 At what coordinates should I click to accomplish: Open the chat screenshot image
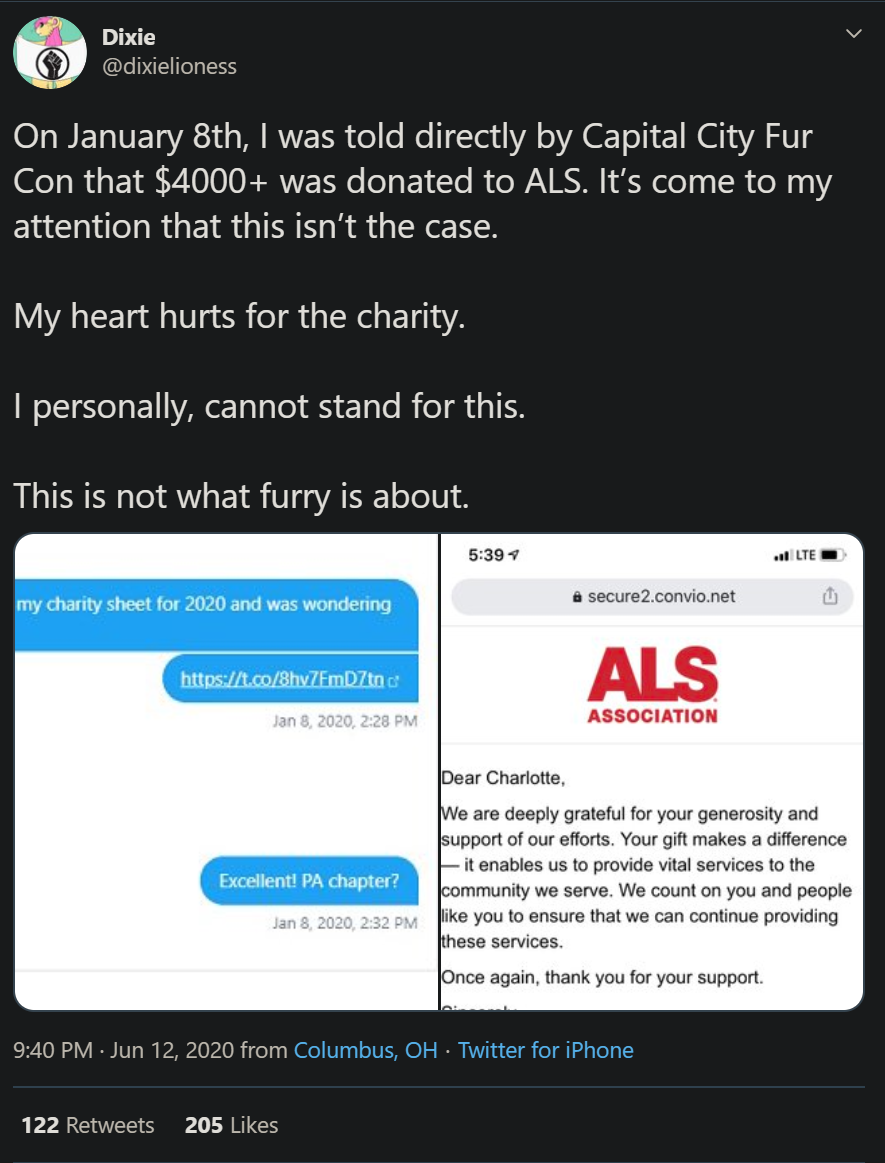pyautogui.click(x=226, y=771)
